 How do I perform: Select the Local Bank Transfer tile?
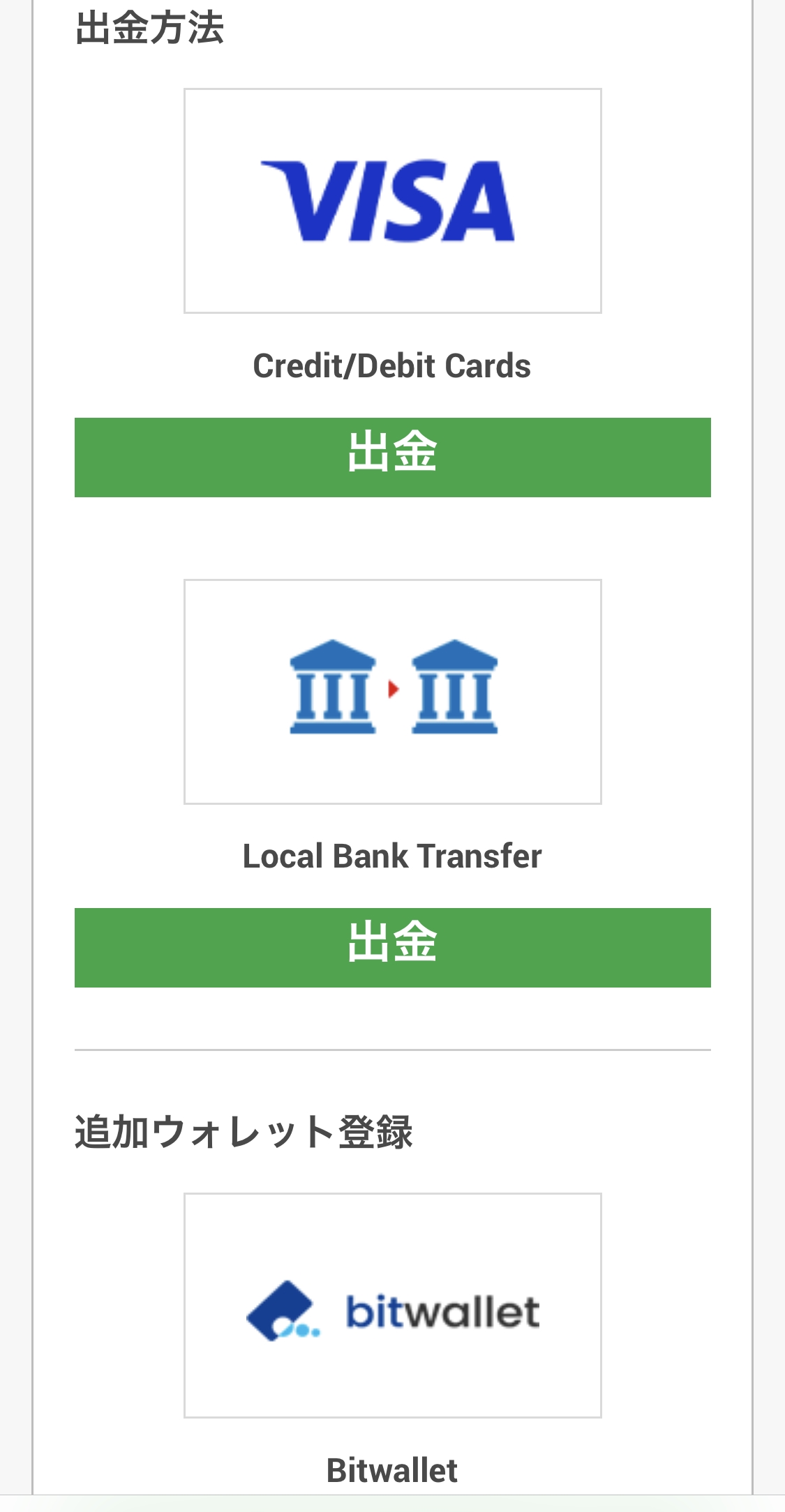coord(392,691)
